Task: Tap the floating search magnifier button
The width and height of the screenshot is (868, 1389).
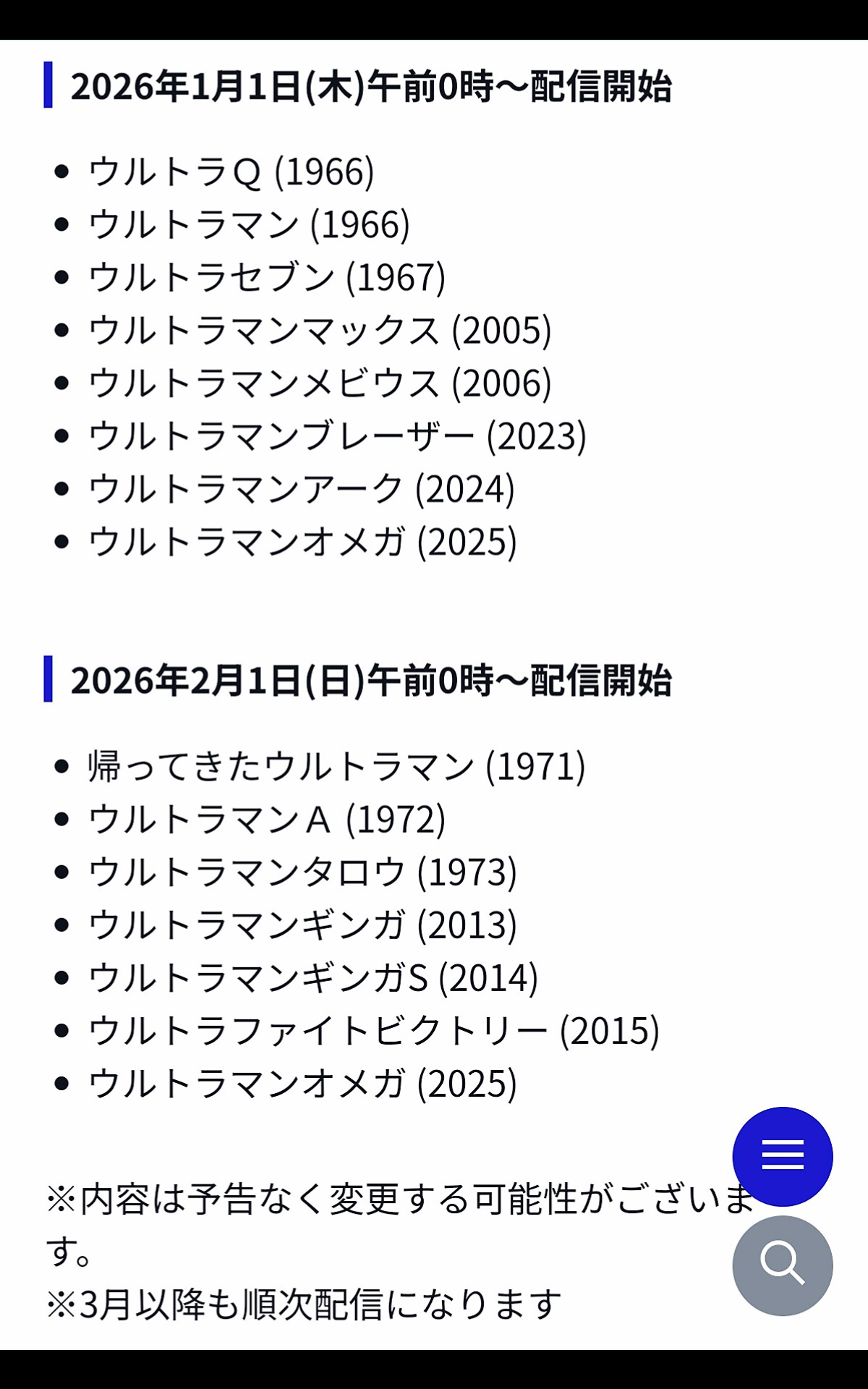Action: tap(782, 1265)
